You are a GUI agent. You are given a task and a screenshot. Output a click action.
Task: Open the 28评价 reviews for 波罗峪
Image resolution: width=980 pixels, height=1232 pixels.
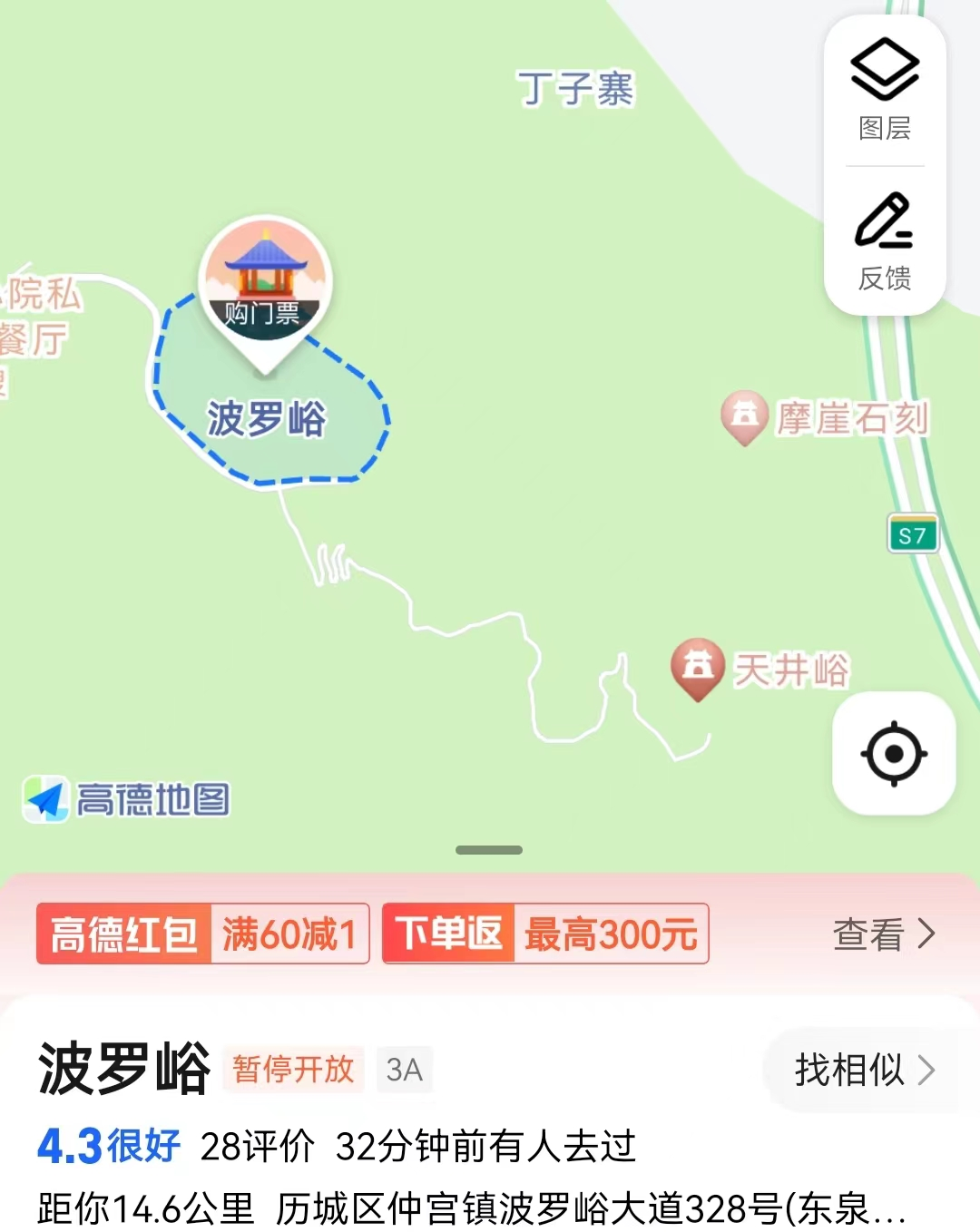[257, 1147]
